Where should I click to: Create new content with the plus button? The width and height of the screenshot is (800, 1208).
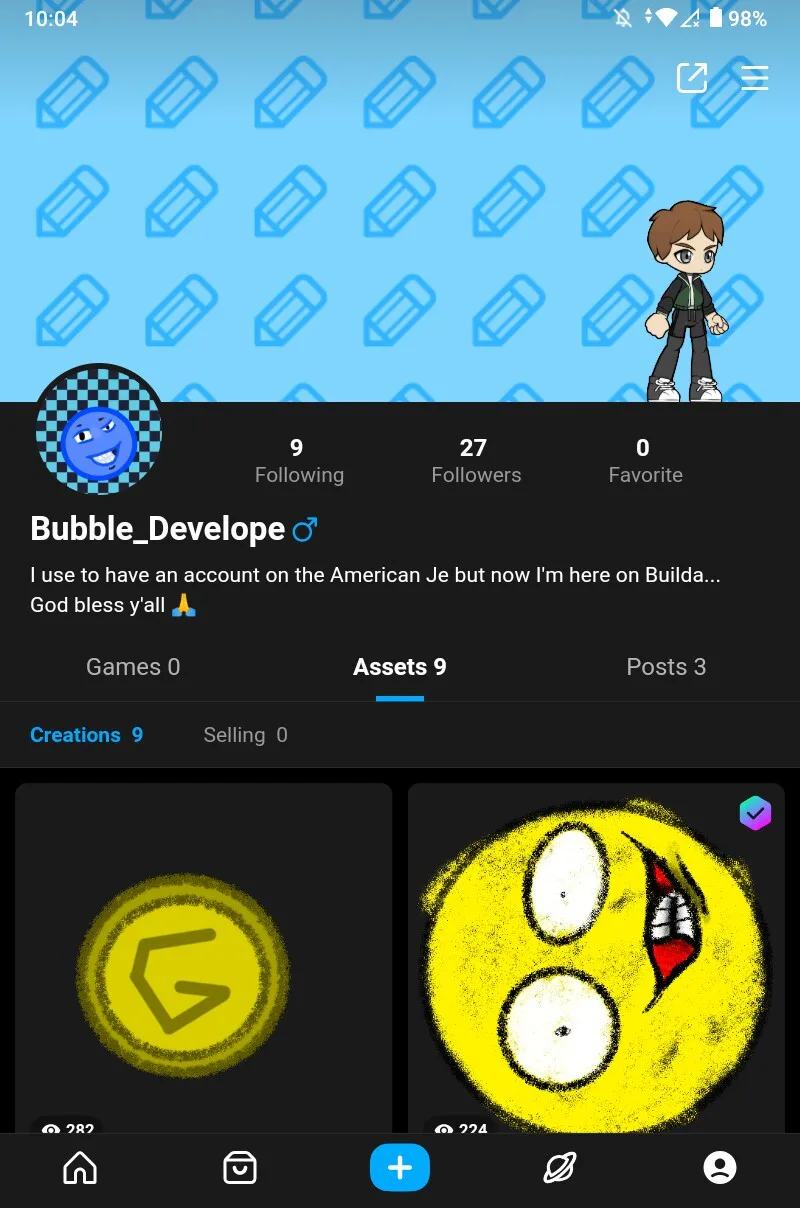[x=400, y=1167]
